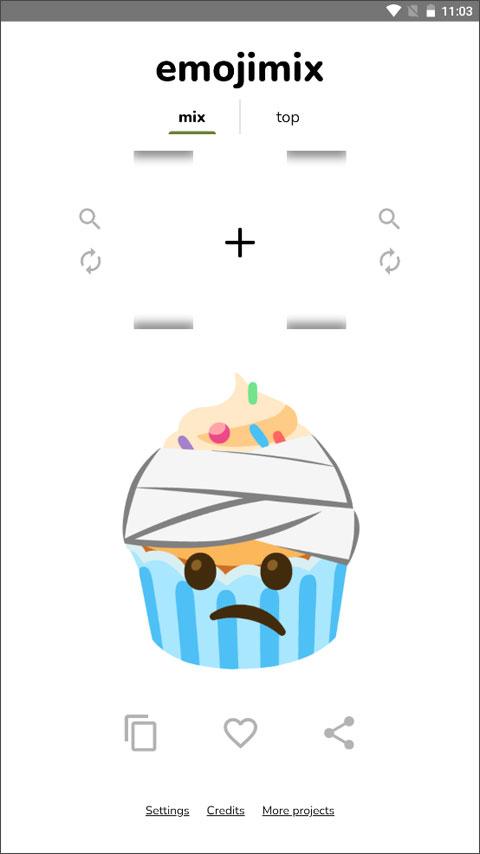The height and width of the screenshot is (854, 480).
Task: Share the mixed emoji
Action: coord(339,733)
